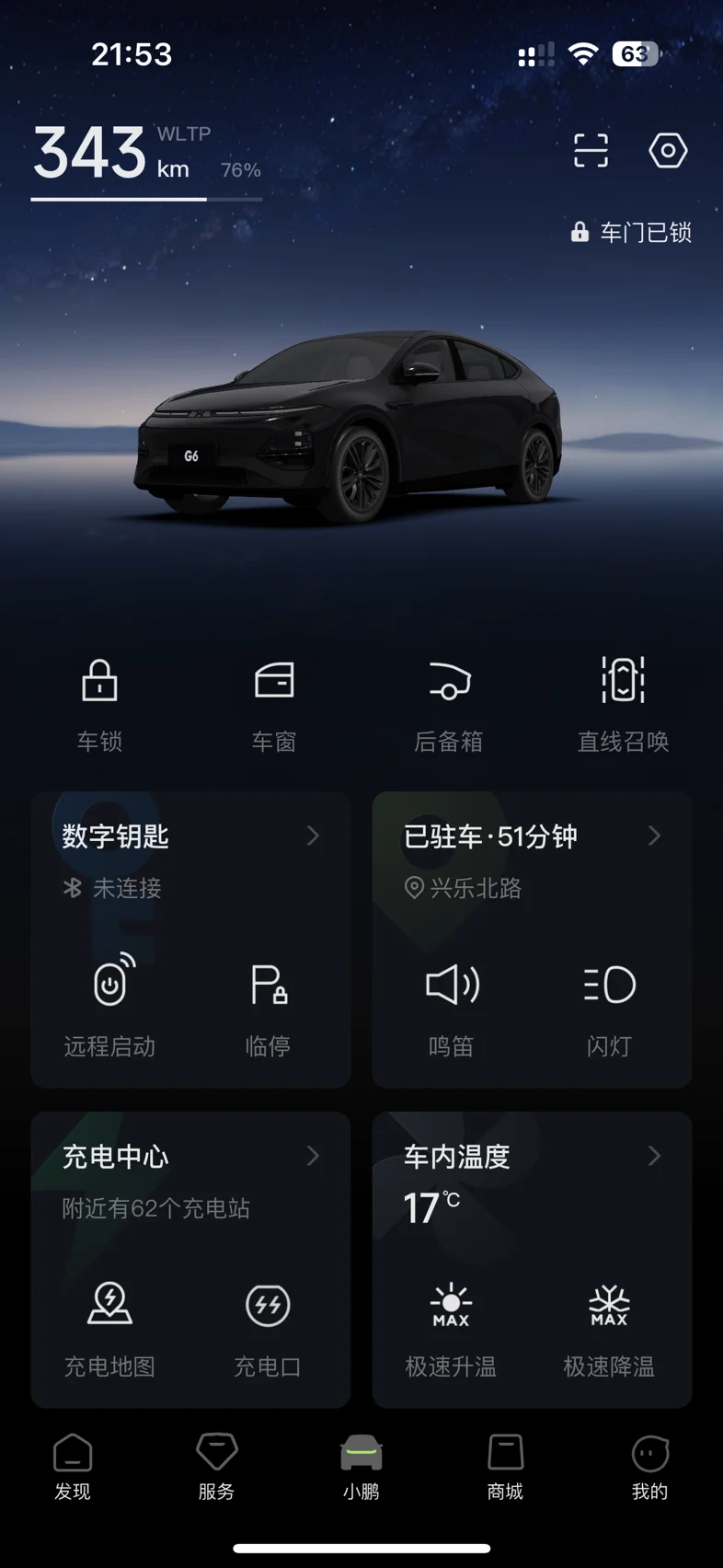Tap 远程启动 remote start

click(x=109, y=1007)
